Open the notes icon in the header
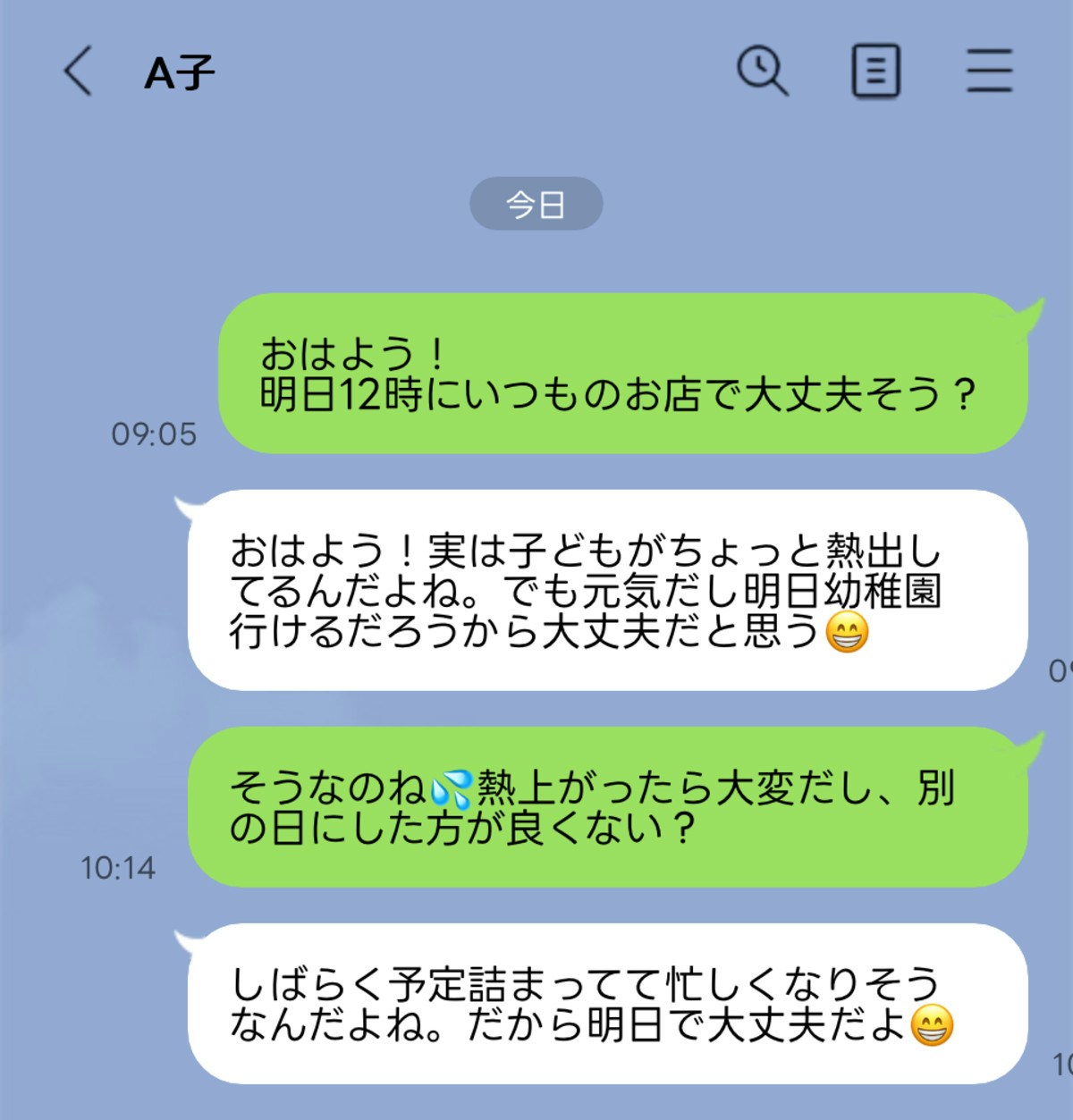The height and width of the screenshot is (1120, 1073). [x=874, y=72]
